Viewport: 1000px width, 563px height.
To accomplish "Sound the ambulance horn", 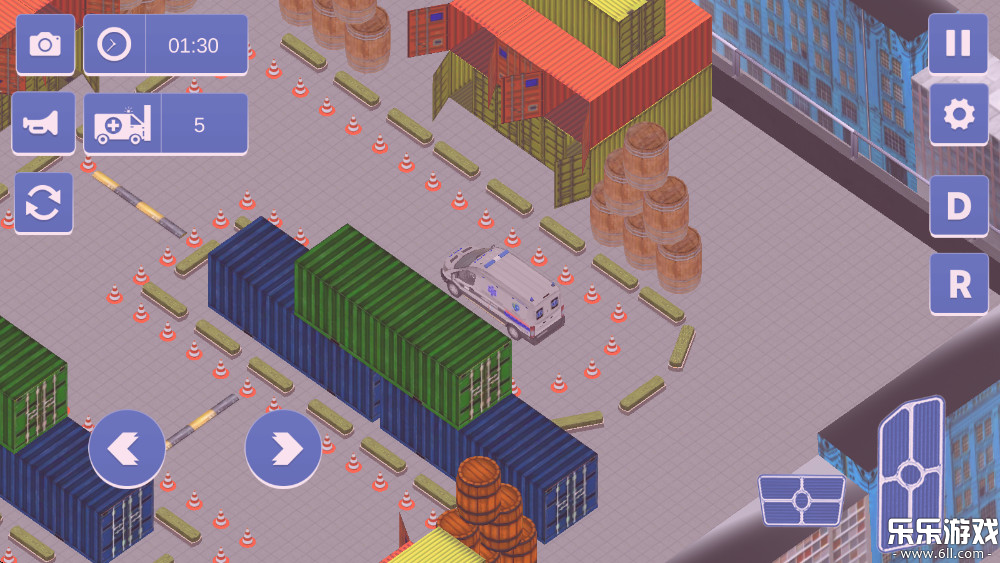I will coord(44,123).
